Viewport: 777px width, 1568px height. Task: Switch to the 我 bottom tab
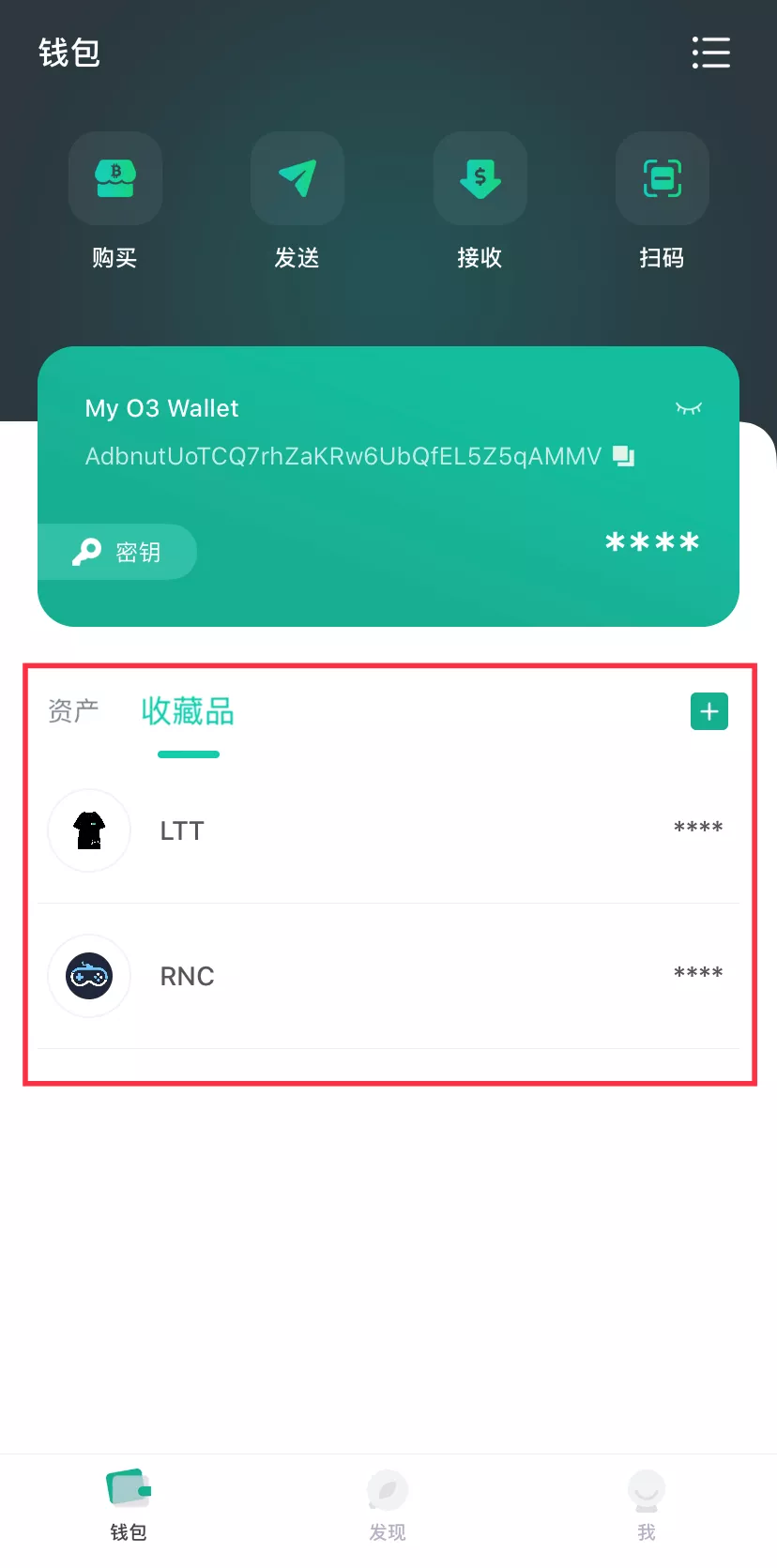coord(646,1506)
